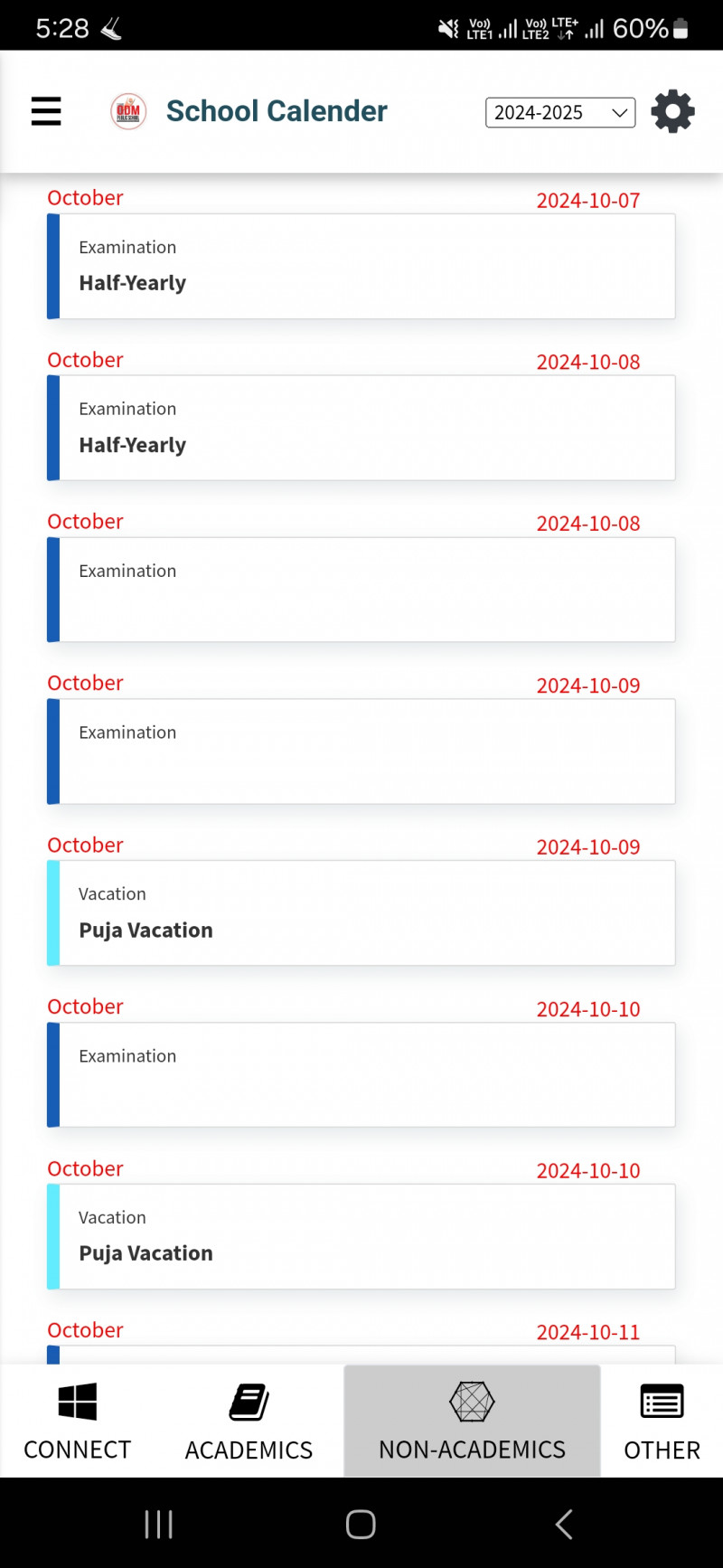Go to the phone's home screen
This screenshot has height=1568, width=723.
(361, 1525)
